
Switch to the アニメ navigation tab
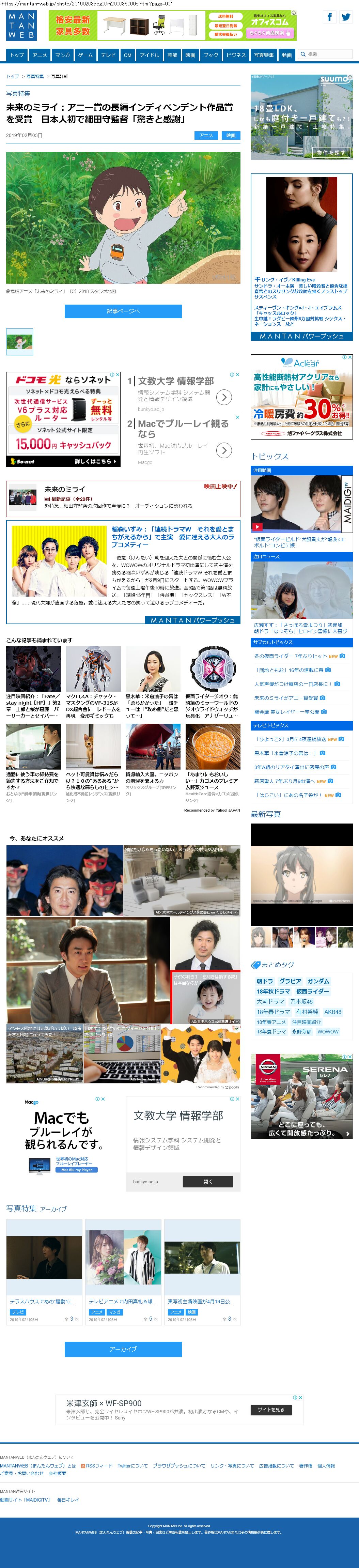(40, 55)
